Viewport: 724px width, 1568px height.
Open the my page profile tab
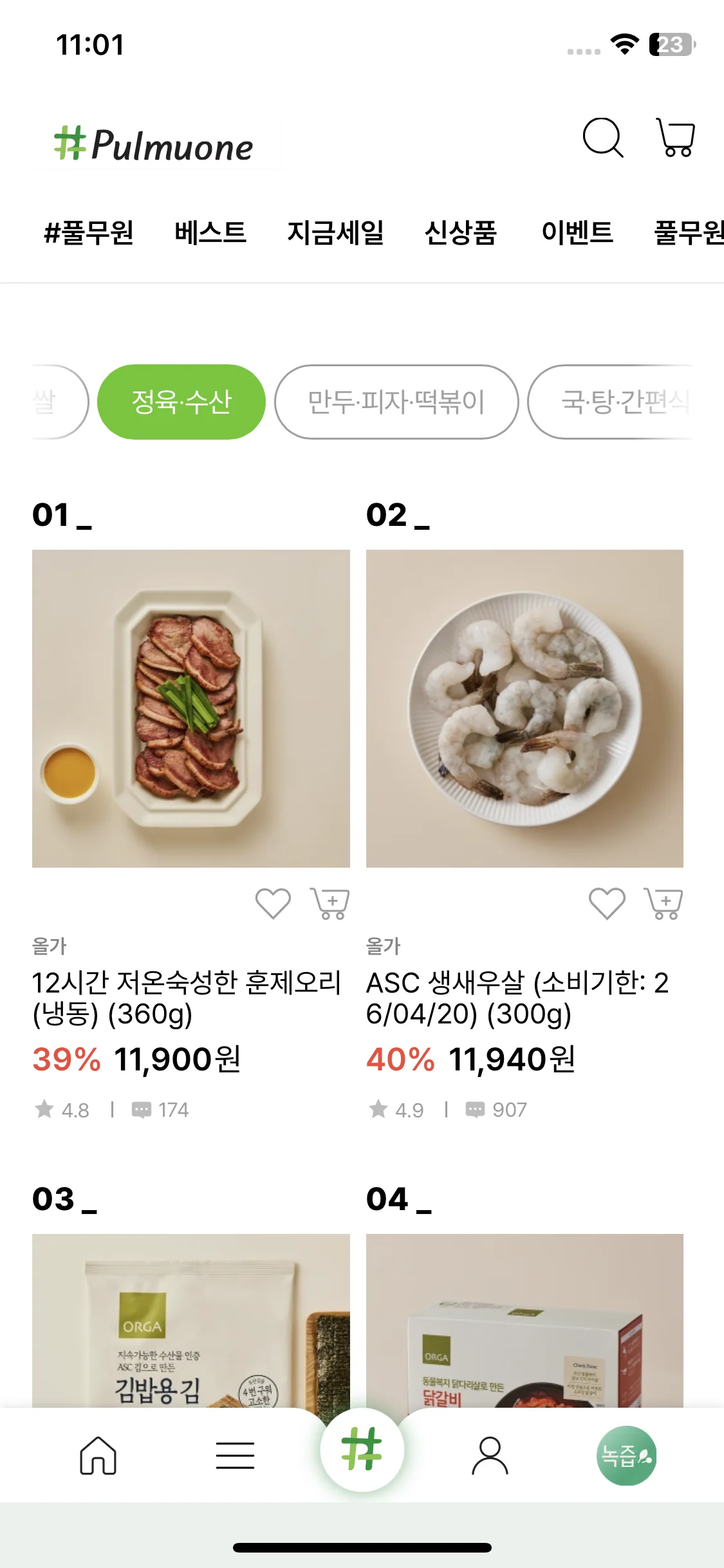coord(490,1455)
